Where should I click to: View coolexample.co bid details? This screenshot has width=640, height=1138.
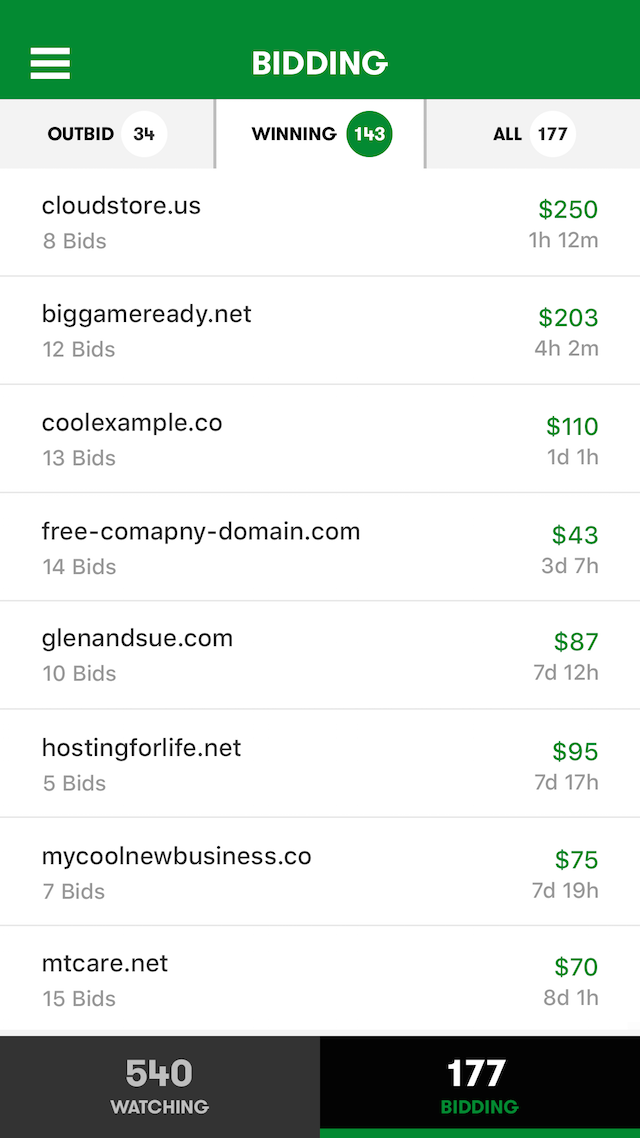pyautogui.click(x=320, y=438)
